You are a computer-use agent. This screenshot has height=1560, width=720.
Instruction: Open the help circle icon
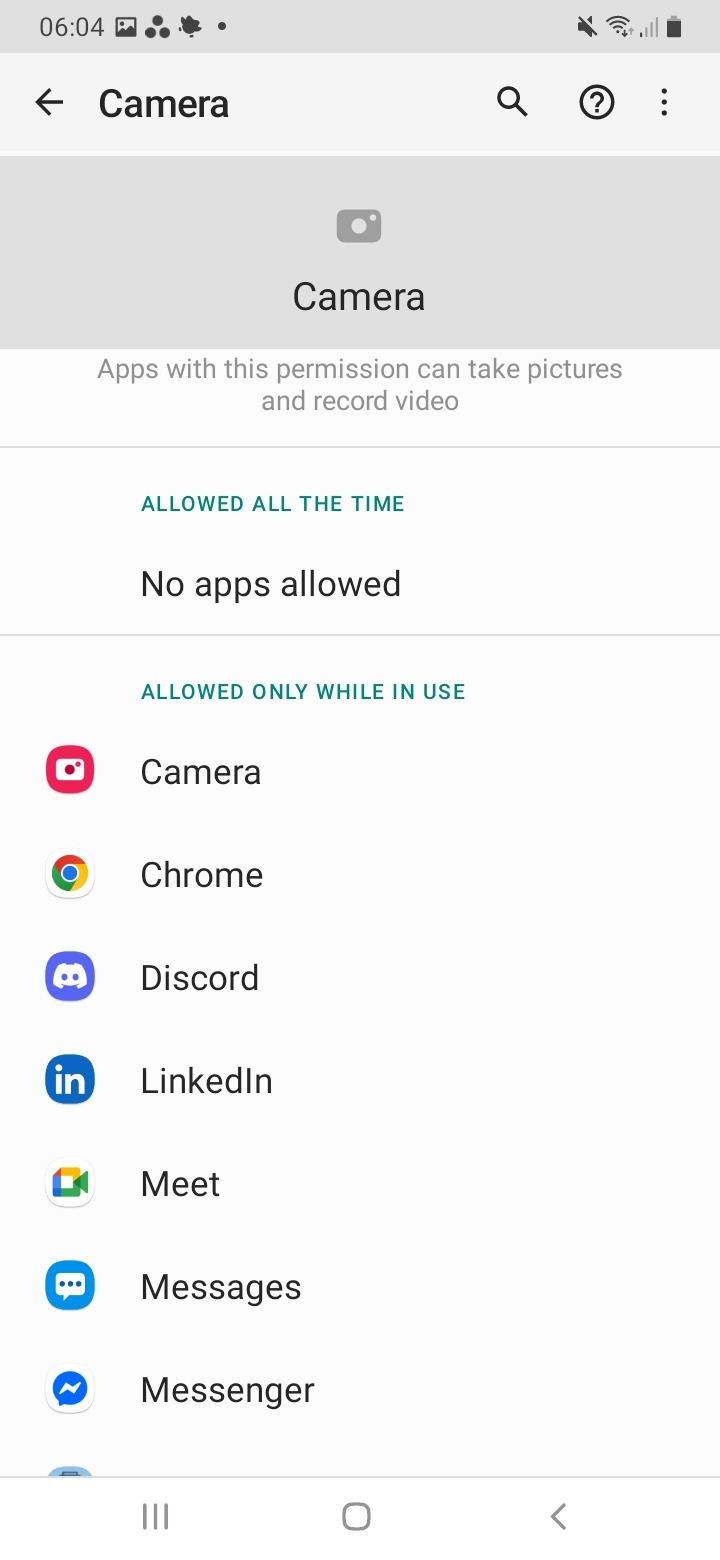coord(596,102)
